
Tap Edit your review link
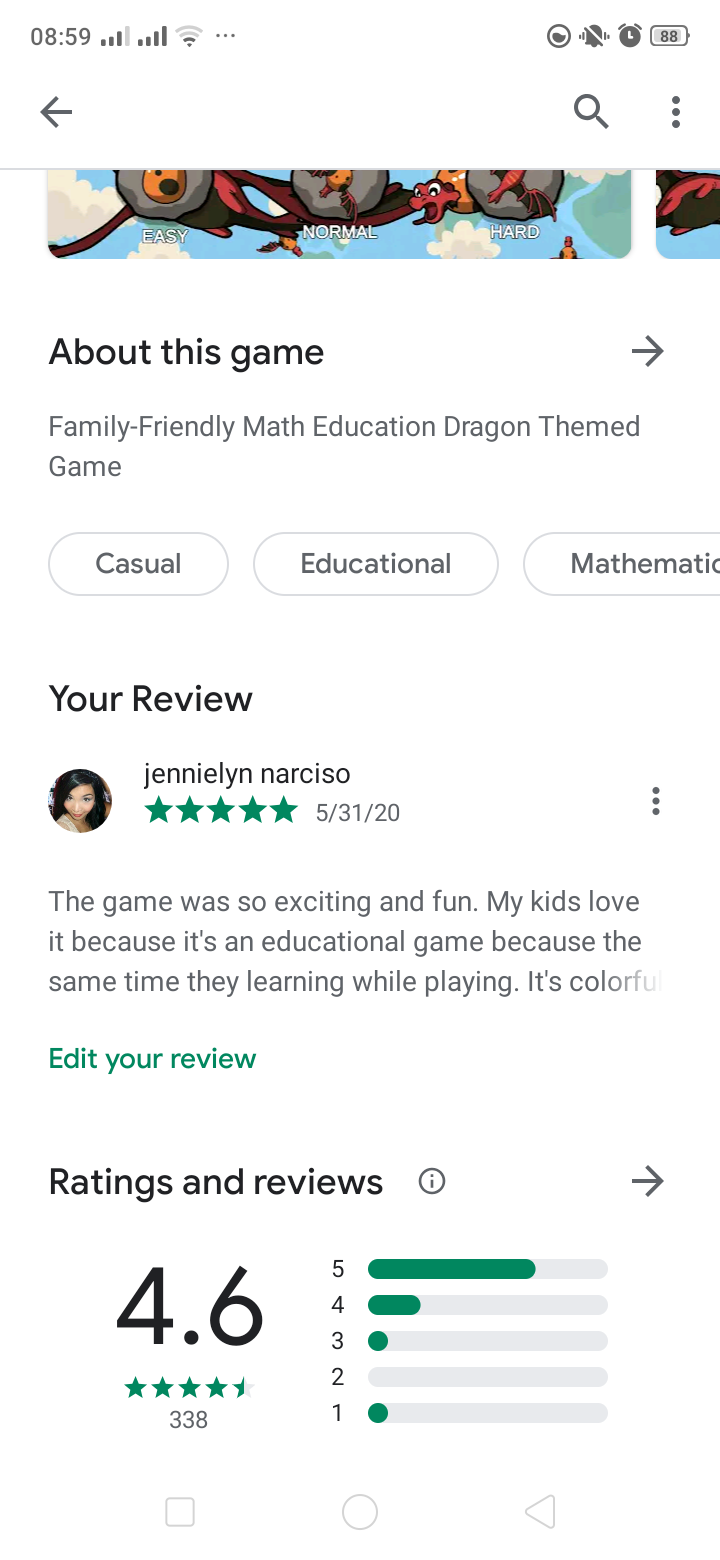[x=153, y=1059]
